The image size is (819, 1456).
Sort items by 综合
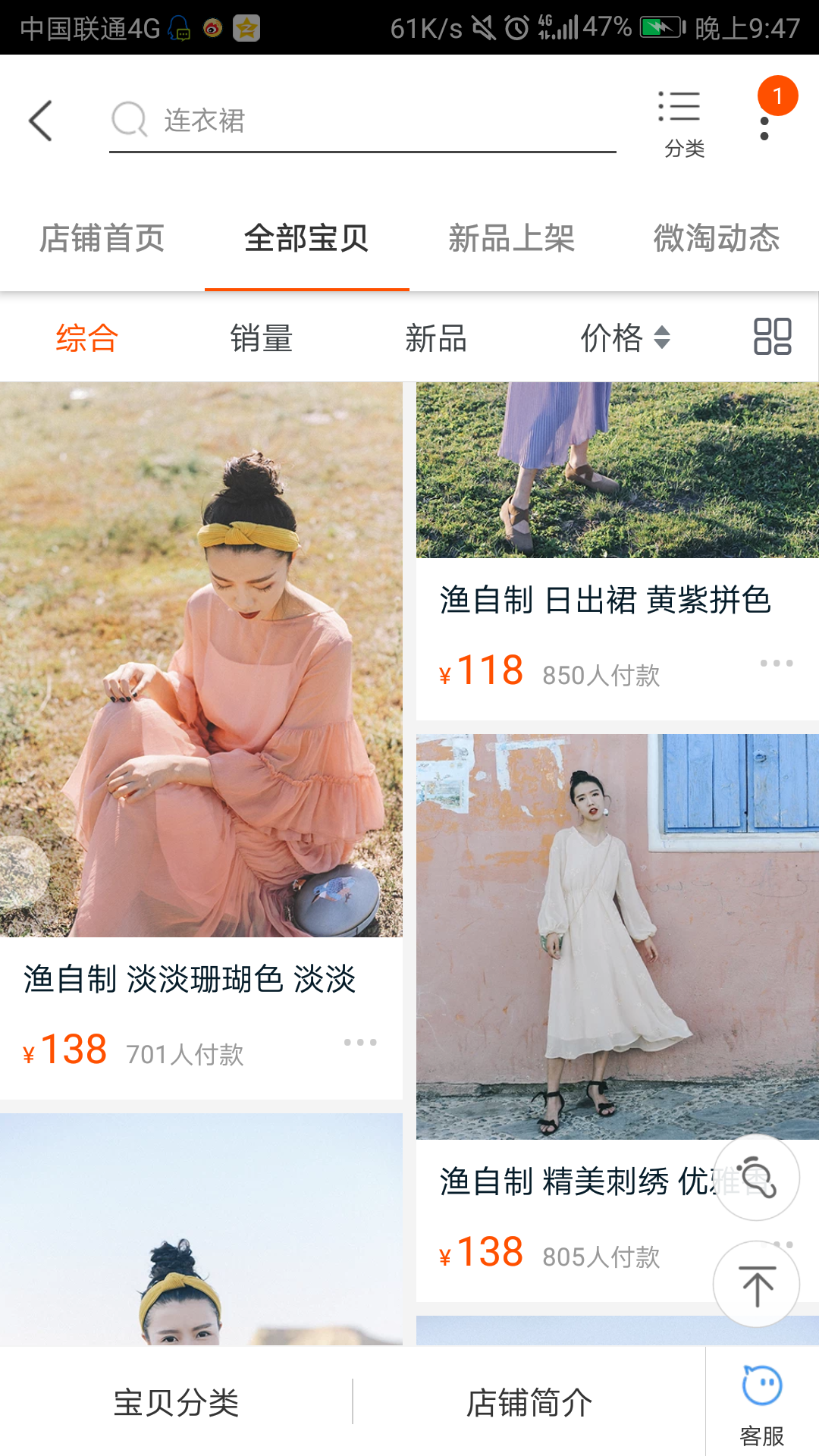coord(87,337)
